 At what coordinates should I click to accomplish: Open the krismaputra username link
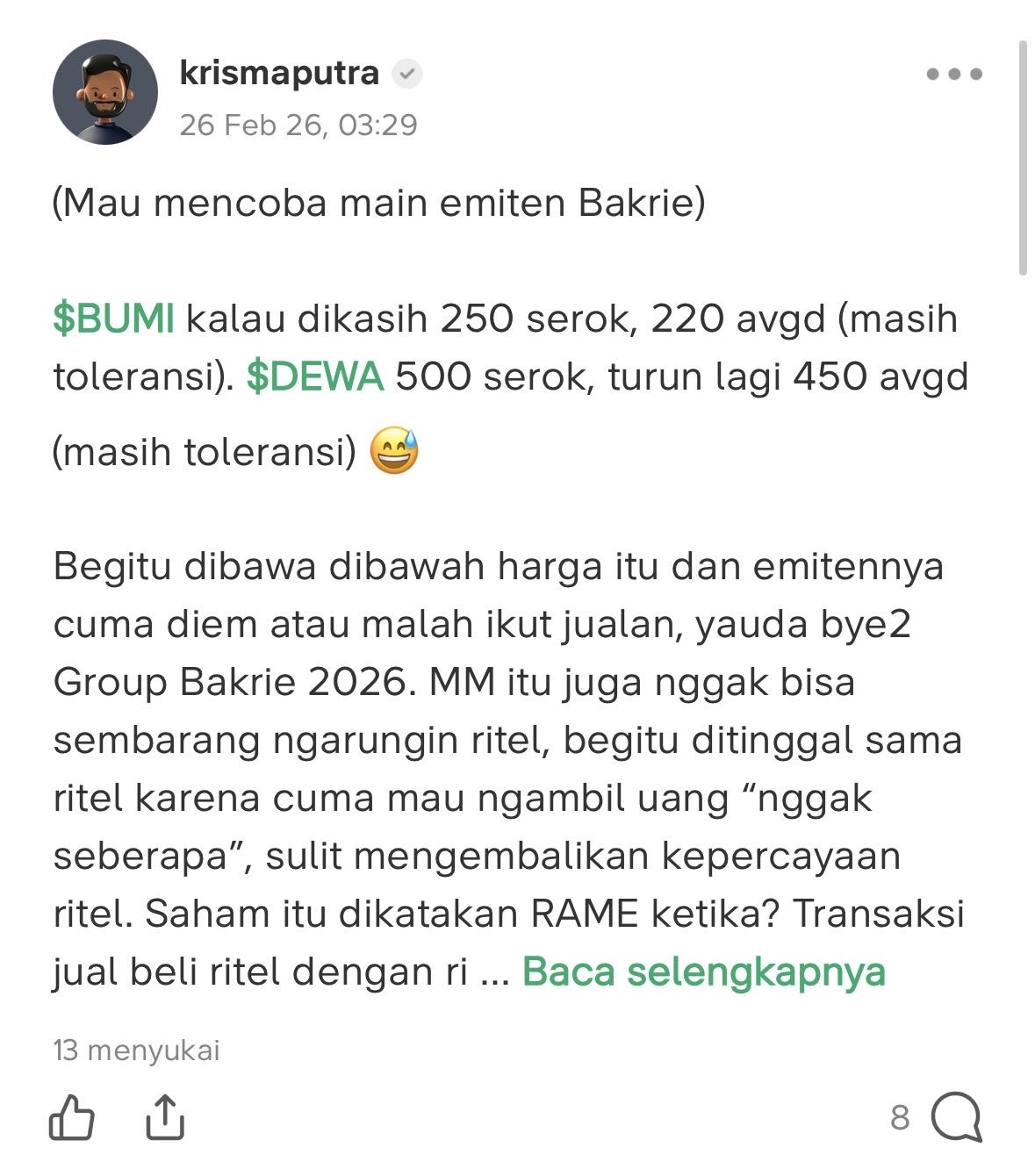pos(279,73)
